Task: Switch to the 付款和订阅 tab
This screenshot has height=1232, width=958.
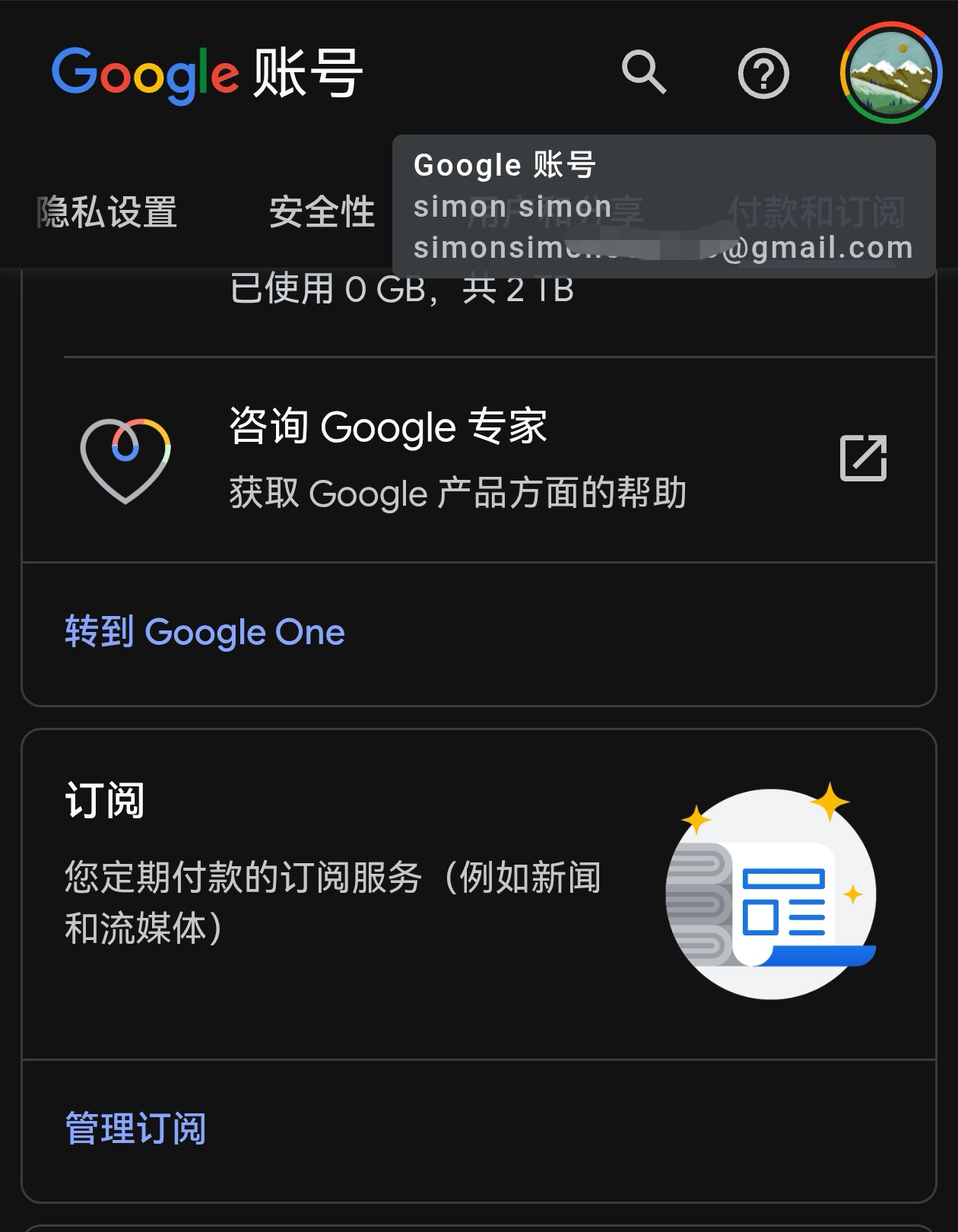Action: 817,212
